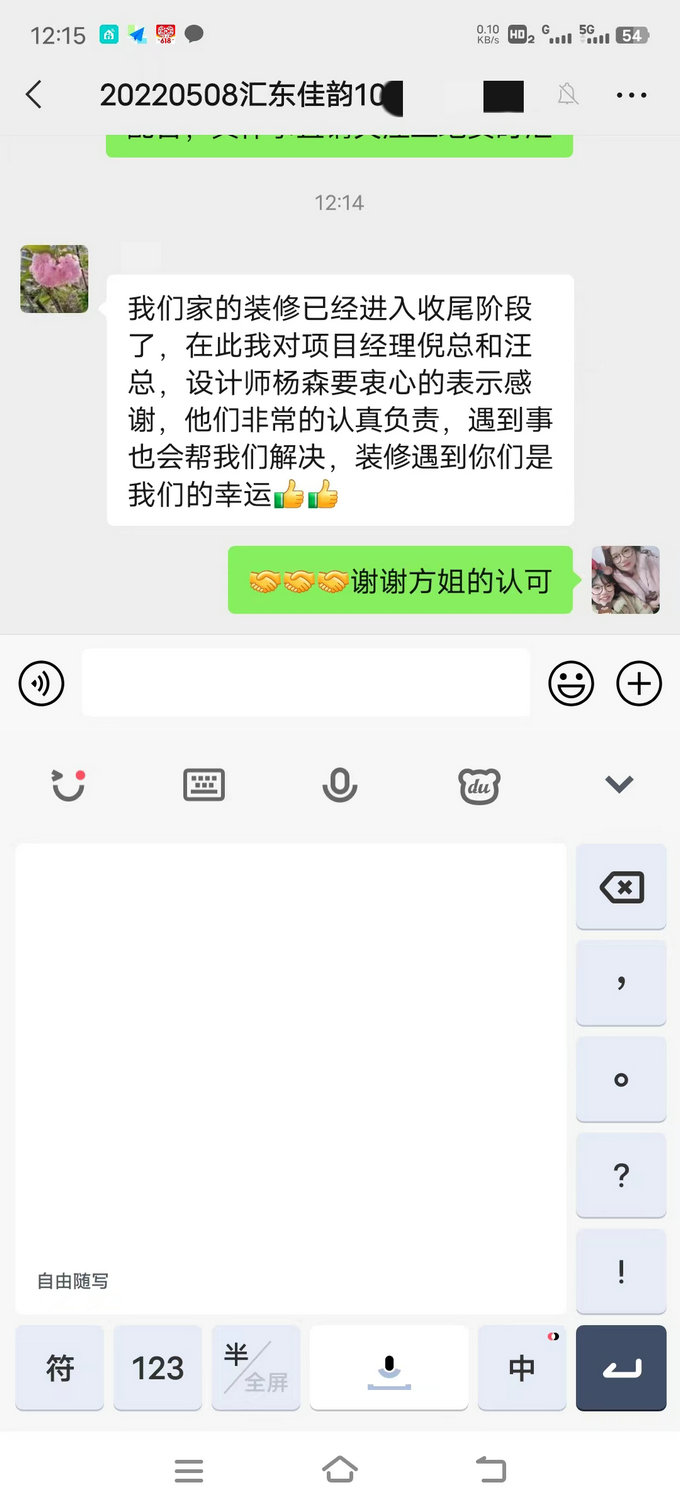Switch to voice message input
Viewport: 680px width, 1511px height.
tap(41, 684)
